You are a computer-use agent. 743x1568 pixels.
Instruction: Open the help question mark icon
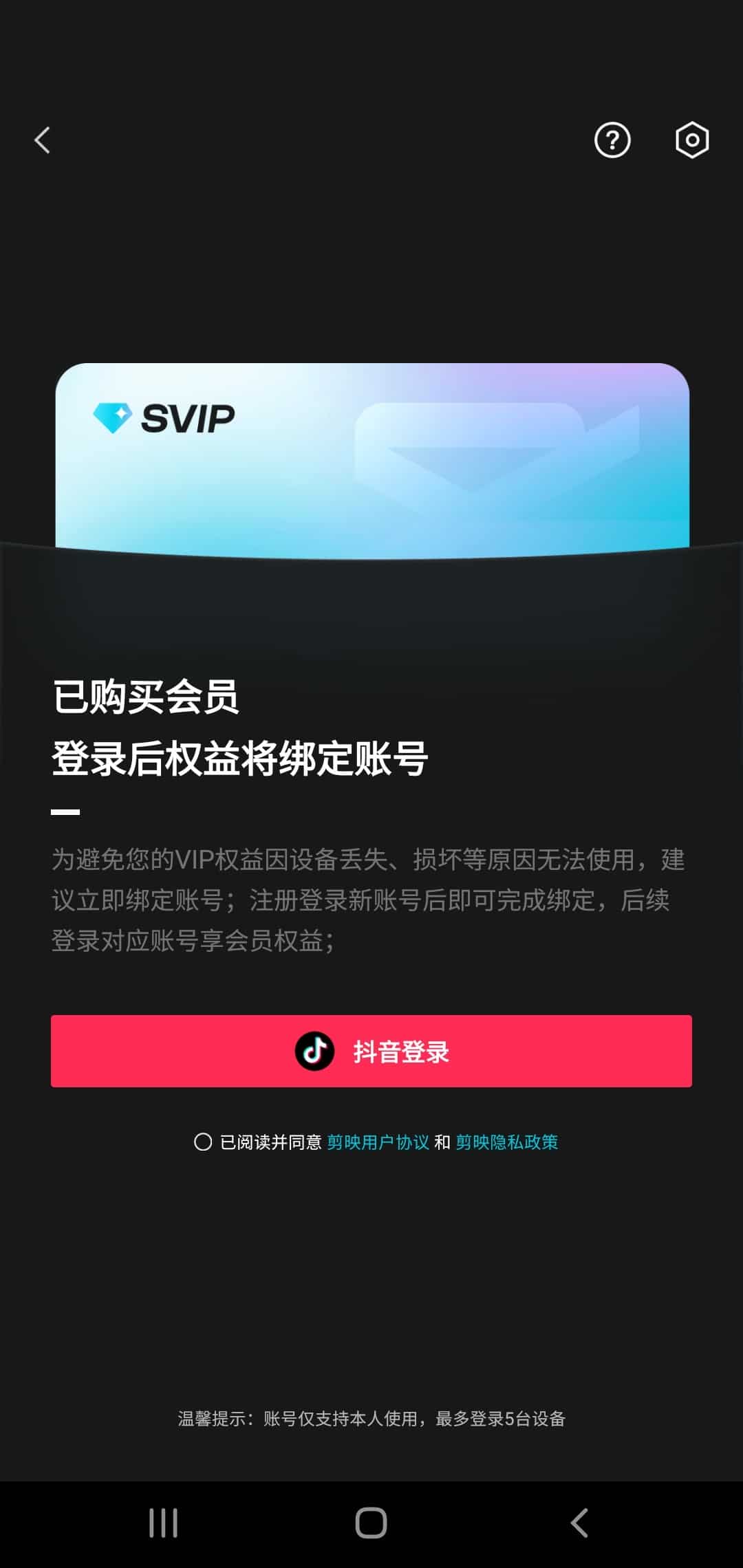click(x=612, y=140)
